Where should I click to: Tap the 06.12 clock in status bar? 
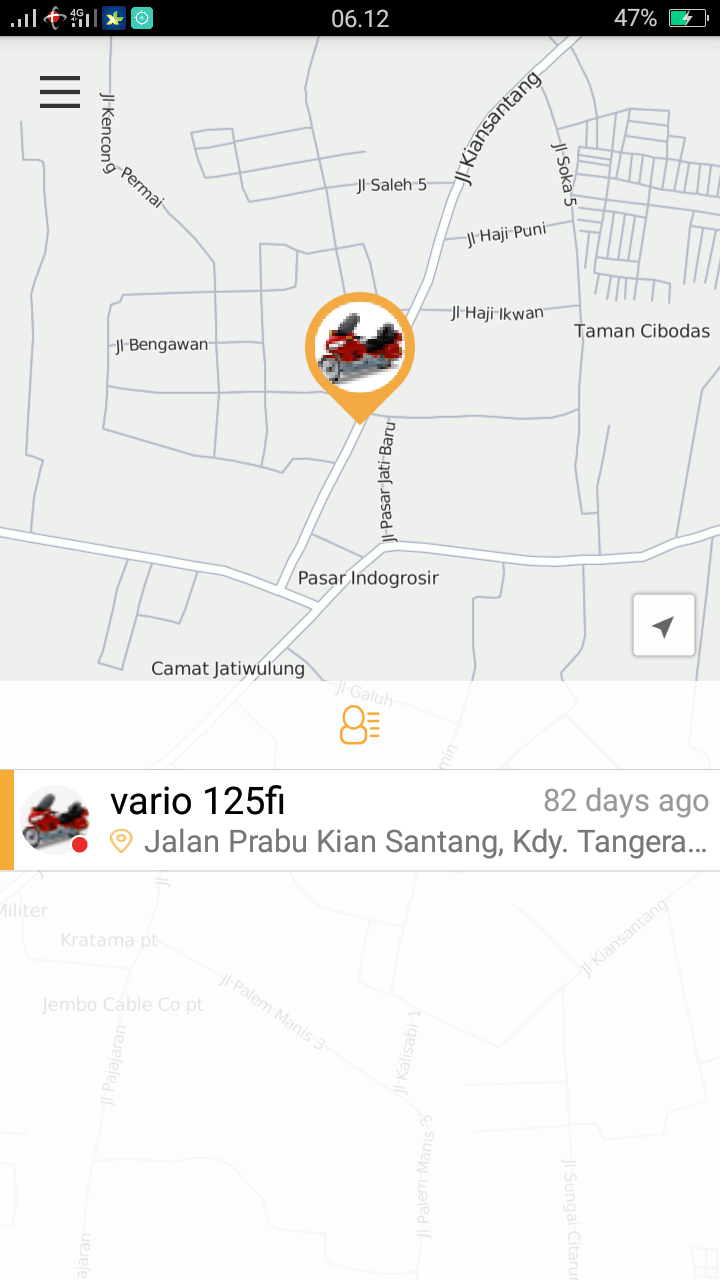[x=359, y=18]
